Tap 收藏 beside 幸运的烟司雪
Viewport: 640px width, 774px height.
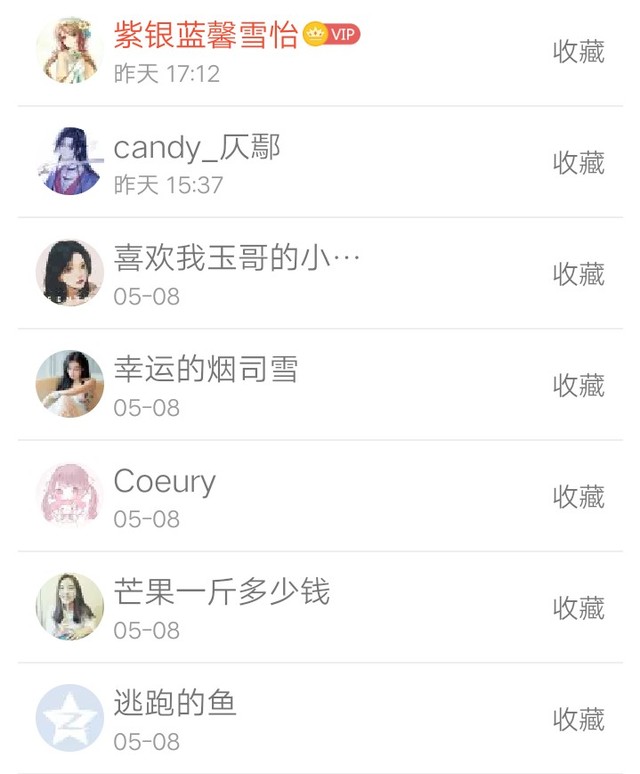tap(578, 385)
